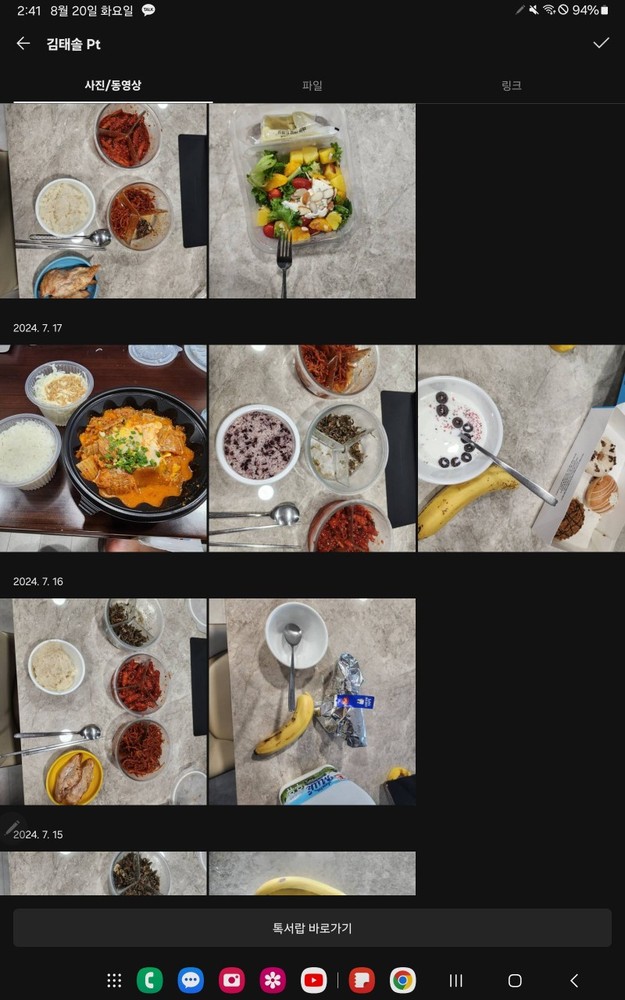The height and width of the screenshot is (1000, 625).
Task: Switch to the 파일 tab
Action: click(x=312, y=86)
